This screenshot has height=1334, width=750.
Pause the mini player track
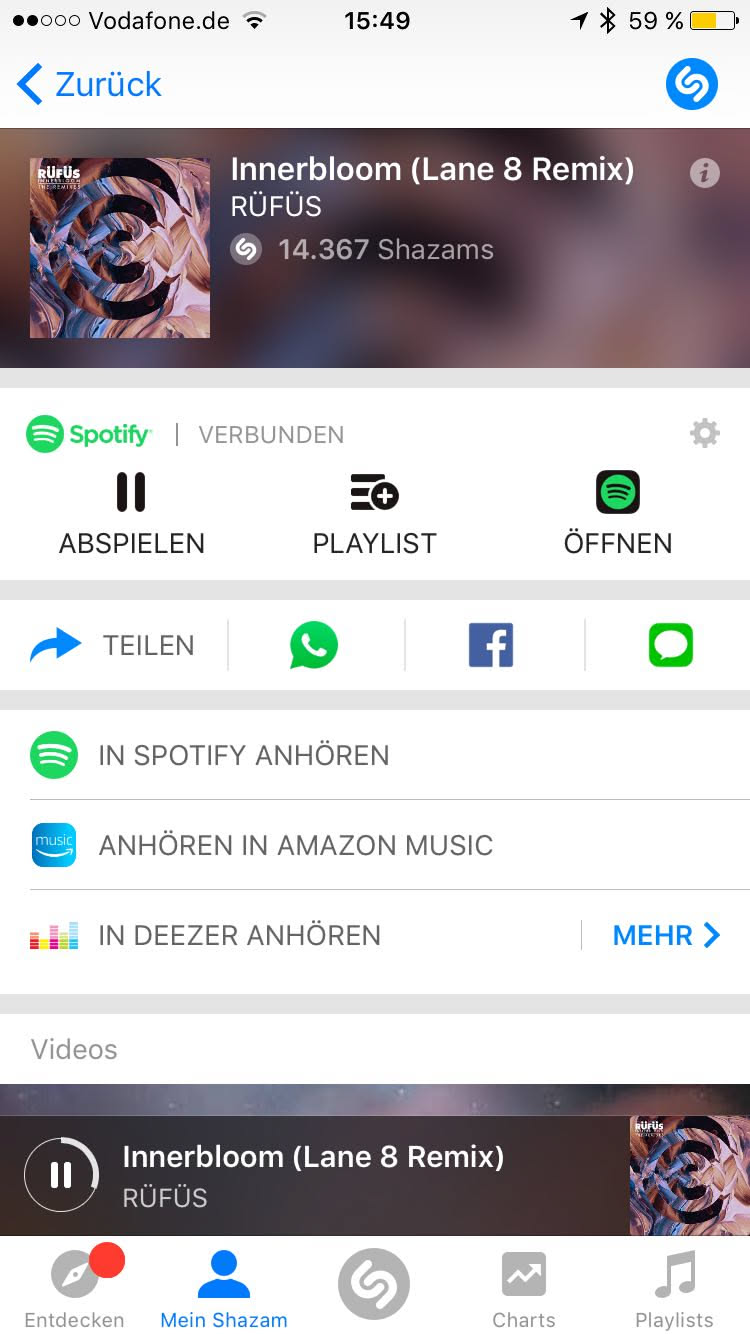click(61, 1175)
